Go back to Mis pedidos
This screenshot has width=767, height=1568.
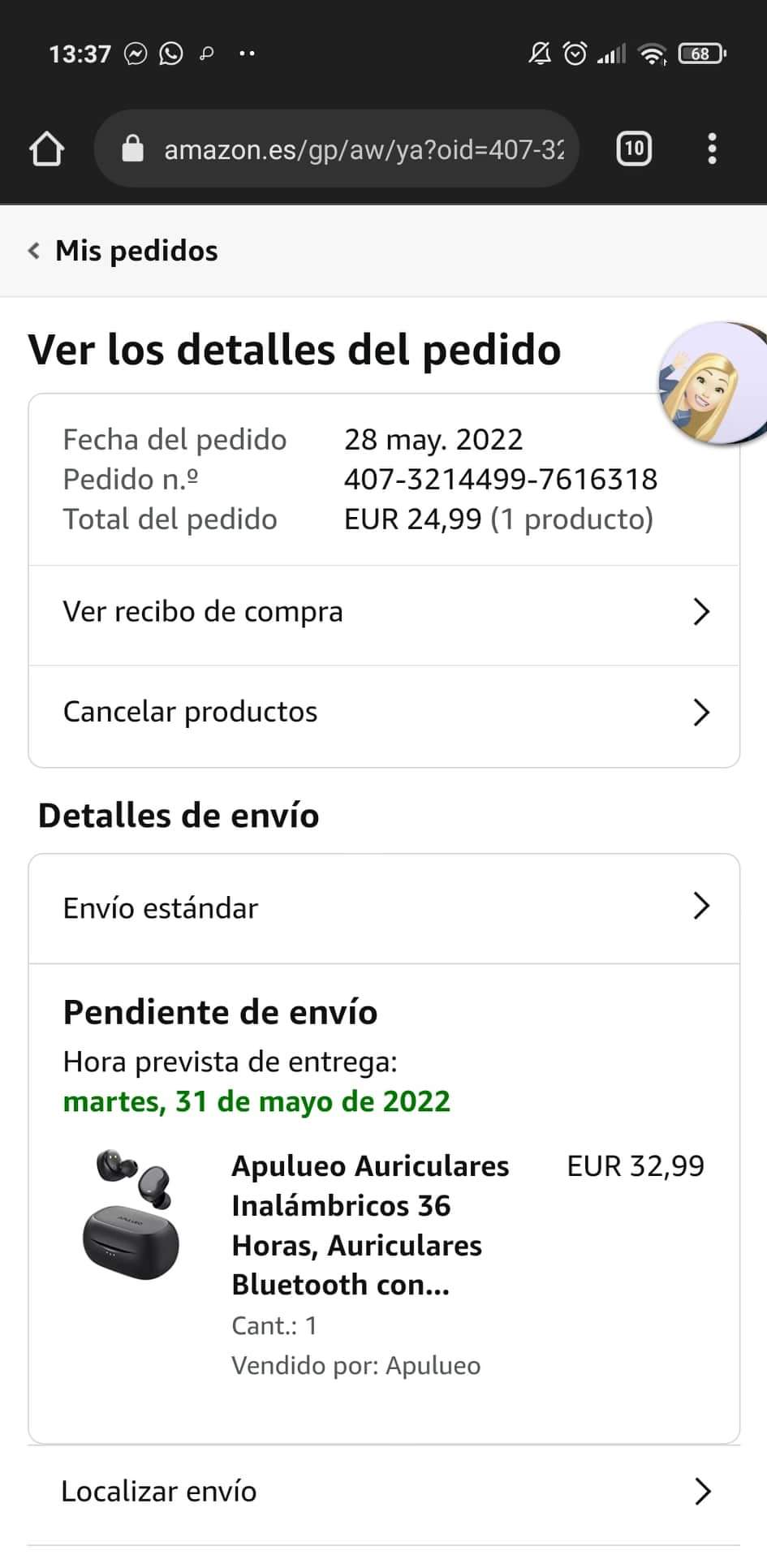click(x=123, y=251)
